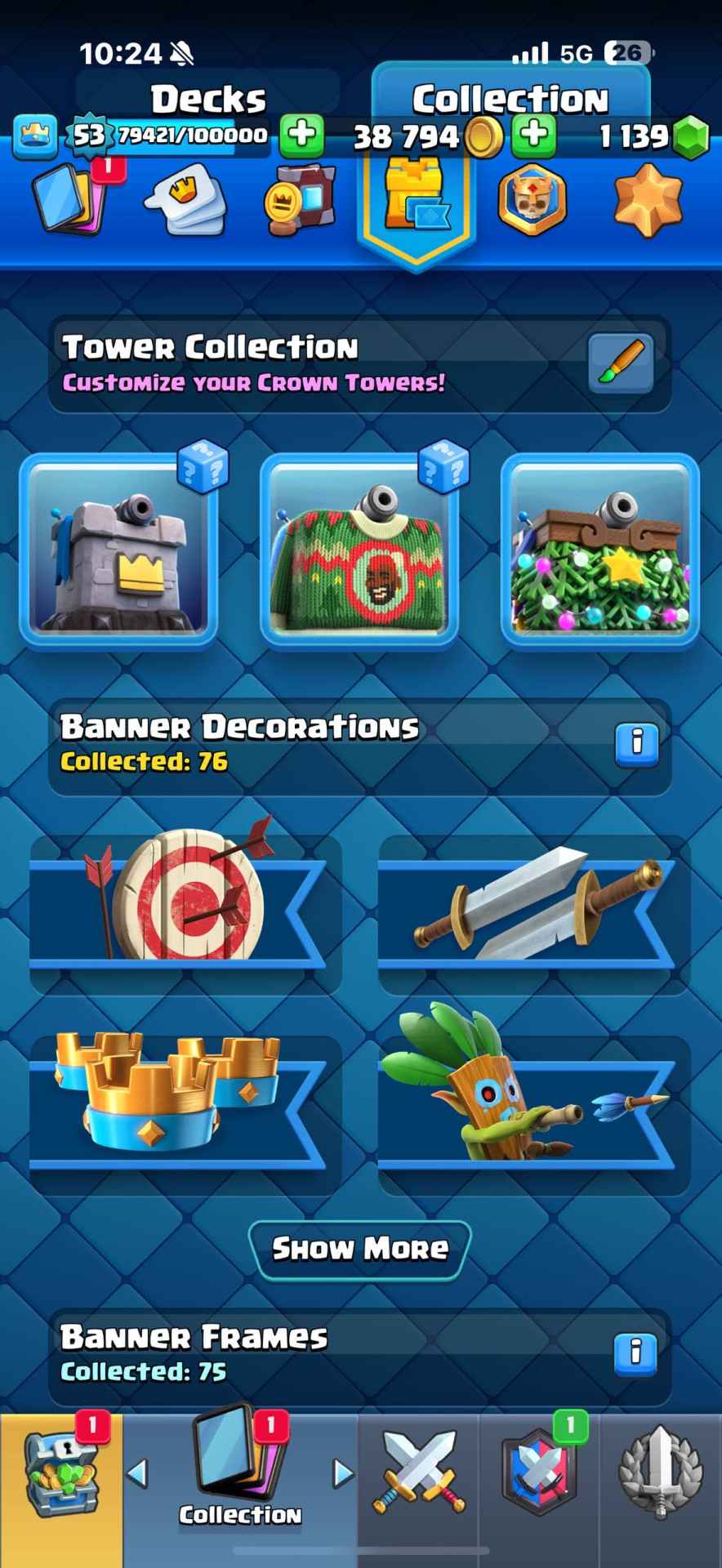Show info about Banner Frames
Screen dimensions: 722x1568
[x=635, y=1354]
